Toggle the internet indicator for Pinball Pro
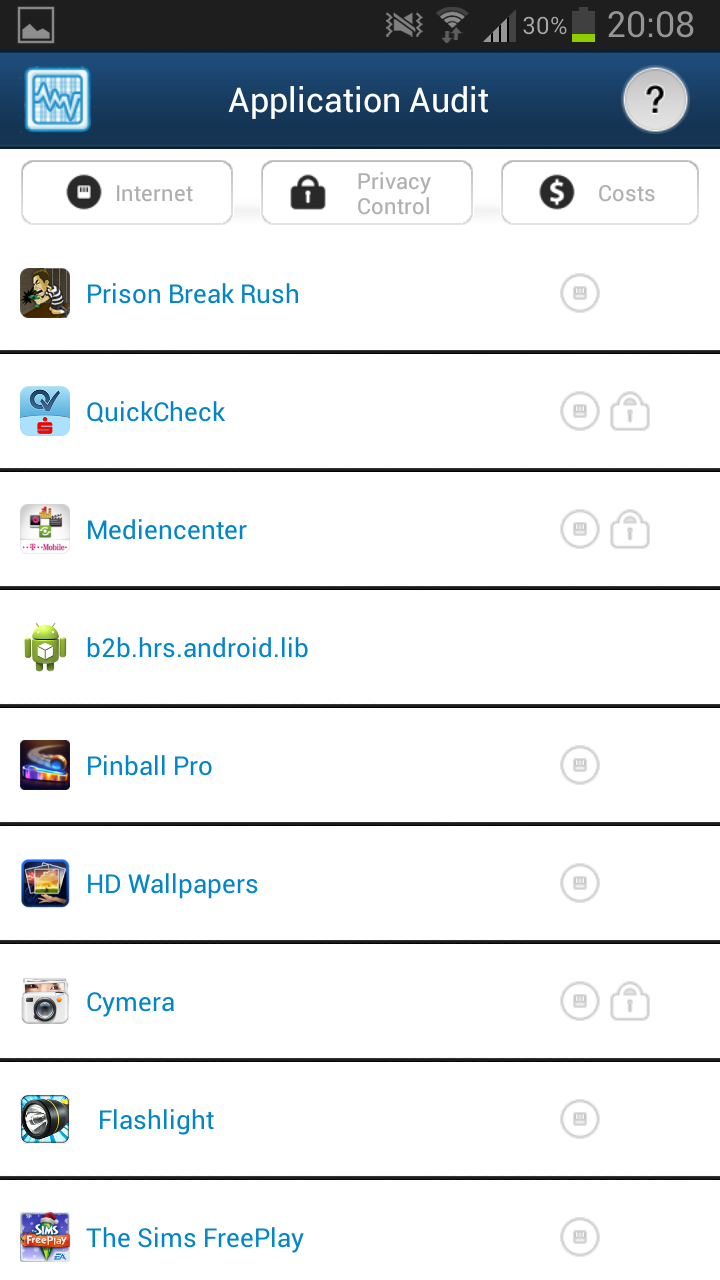 [580, 765]
